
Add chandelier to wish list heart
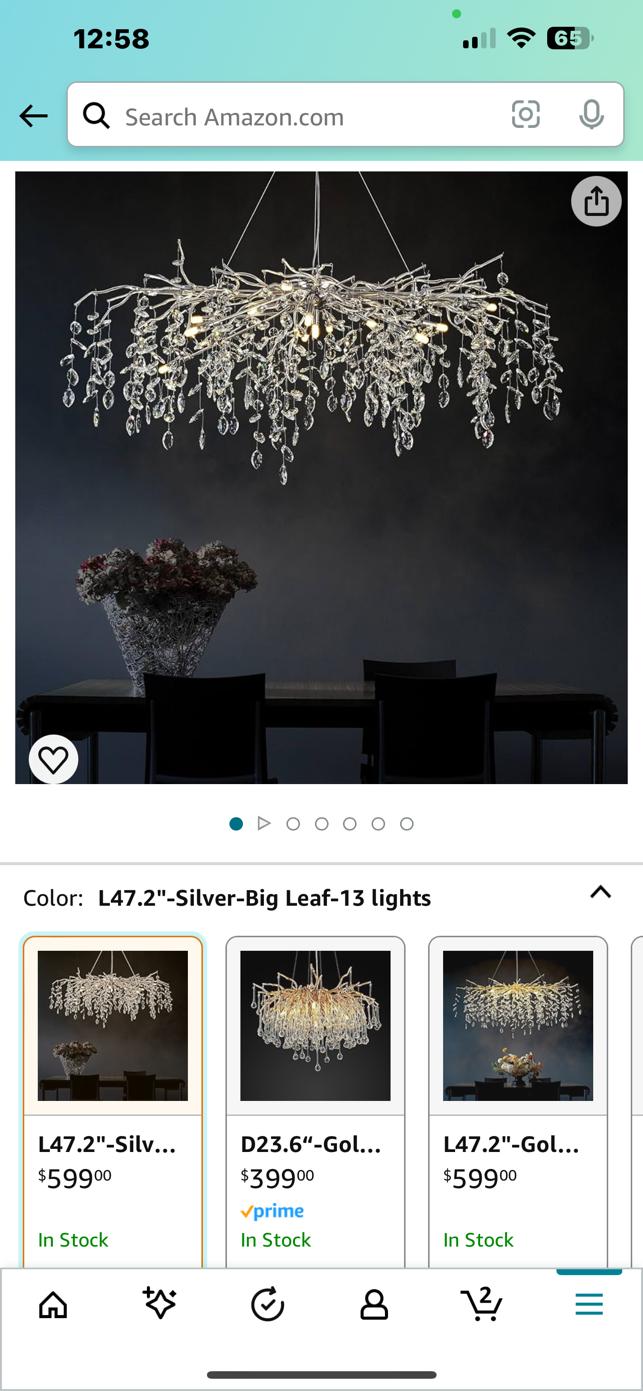click(x=53, y=760)
